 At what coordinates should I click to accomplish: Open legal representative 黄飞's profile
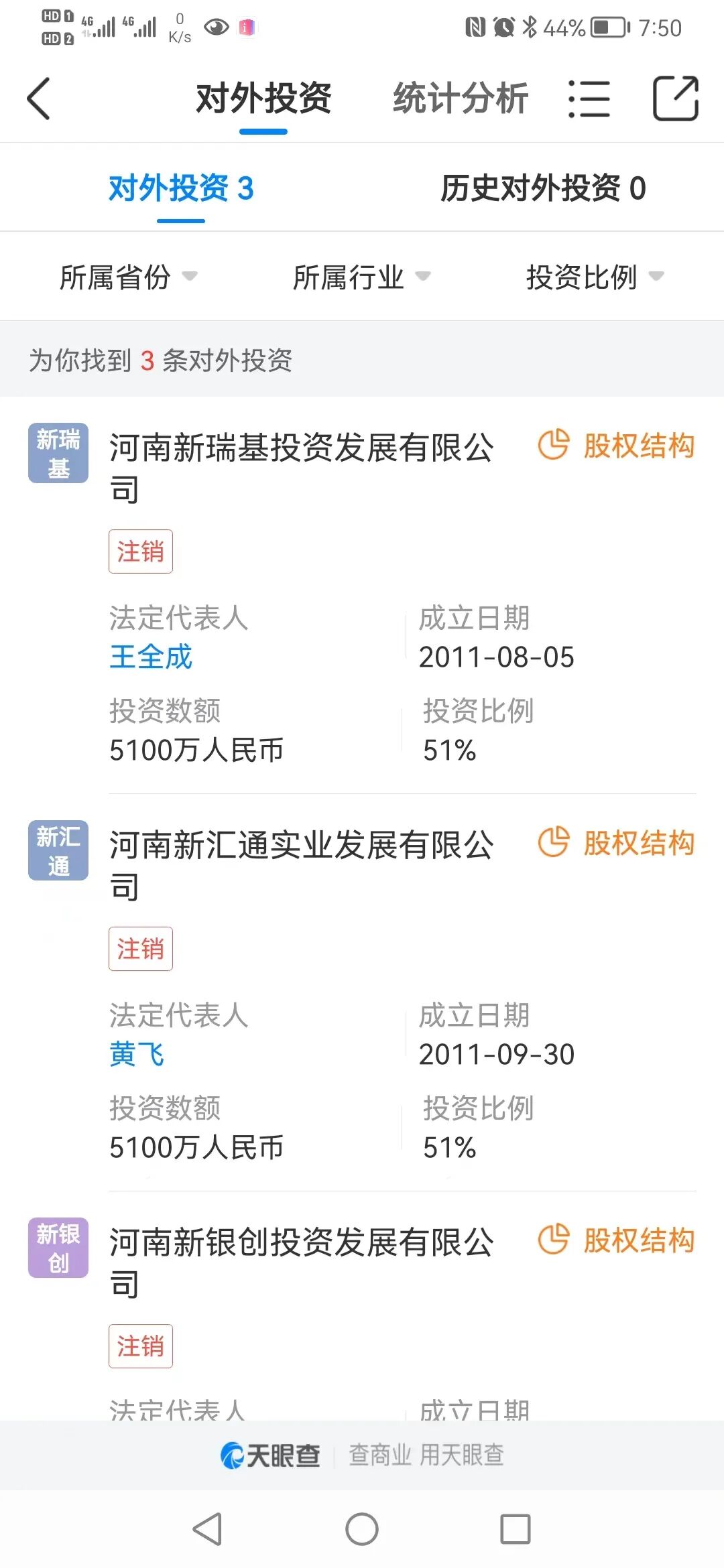[x=137, y=1054]
